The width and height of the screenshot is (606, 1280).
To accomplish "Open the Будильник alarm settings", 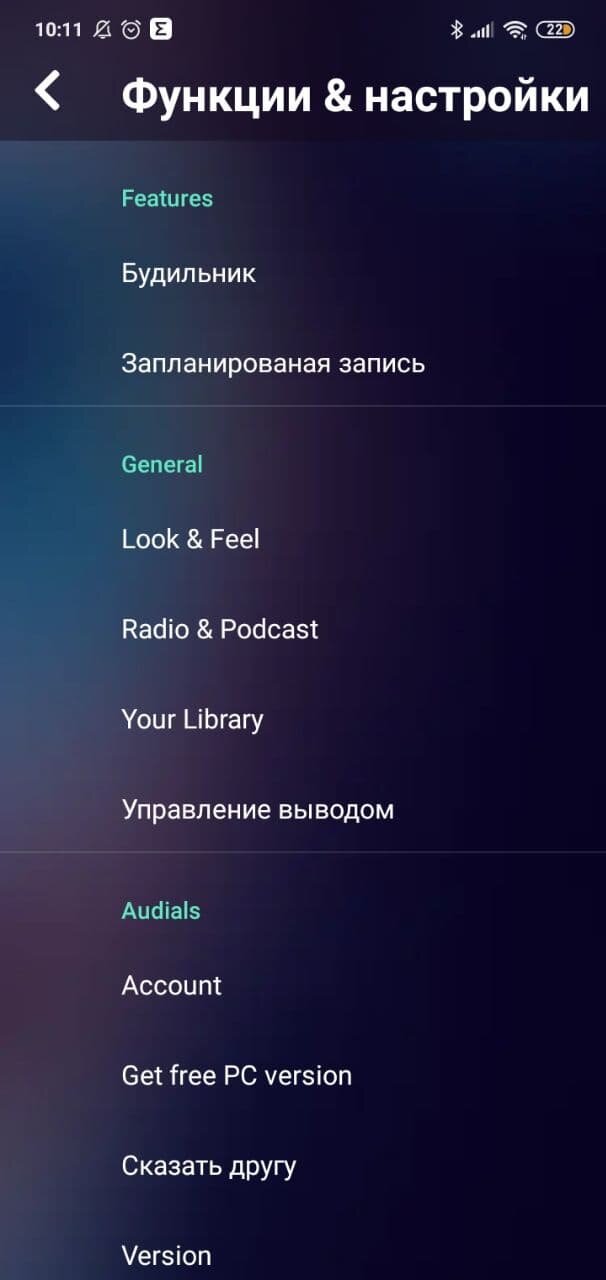I will (303, 273).
